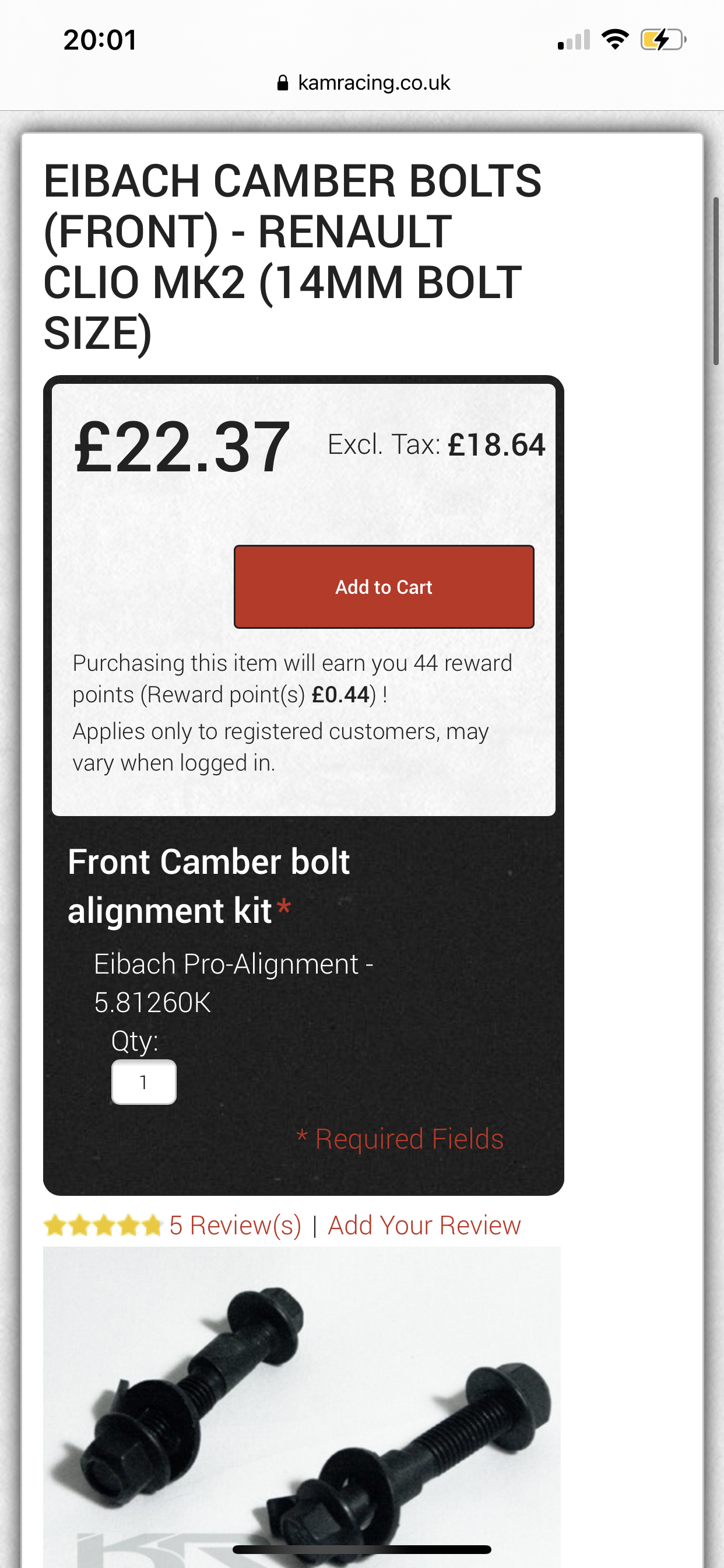724x1568 pixels.
Task: Tap Add Your Review link
Action: coord(424,1226)
